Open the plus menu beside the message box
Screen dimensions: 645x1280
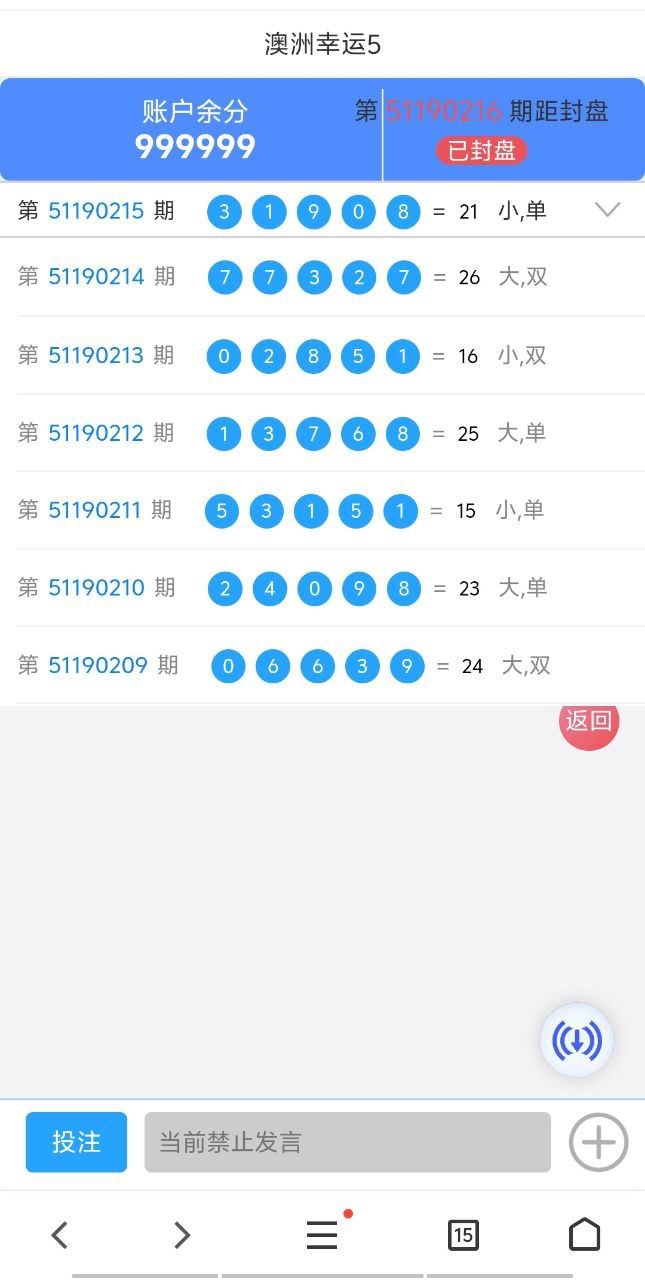[598, 1141]
